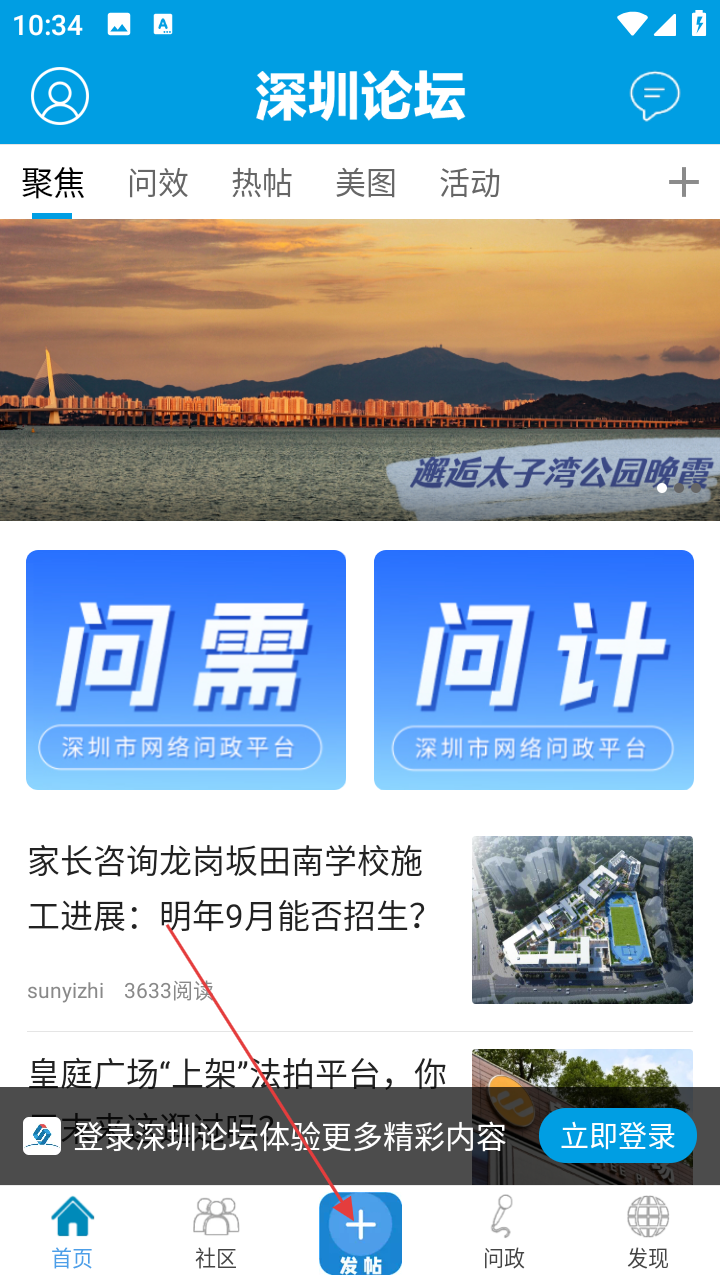Switch to the 问效 tab
Screen dimensions: 720x1280
coord(158,183)
